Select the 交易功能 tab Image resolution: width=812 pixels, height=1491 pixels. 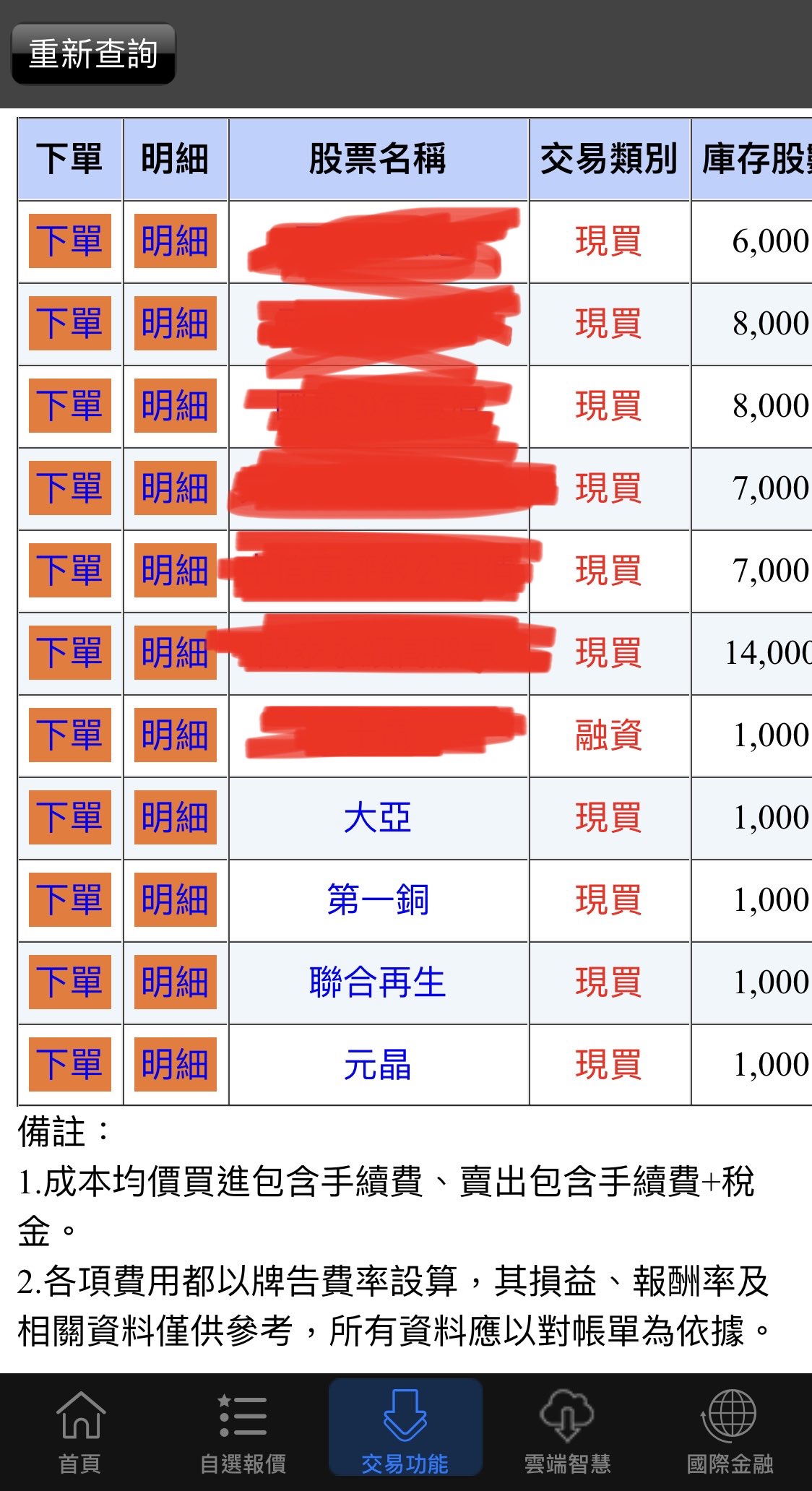[x=405, y=1427]
